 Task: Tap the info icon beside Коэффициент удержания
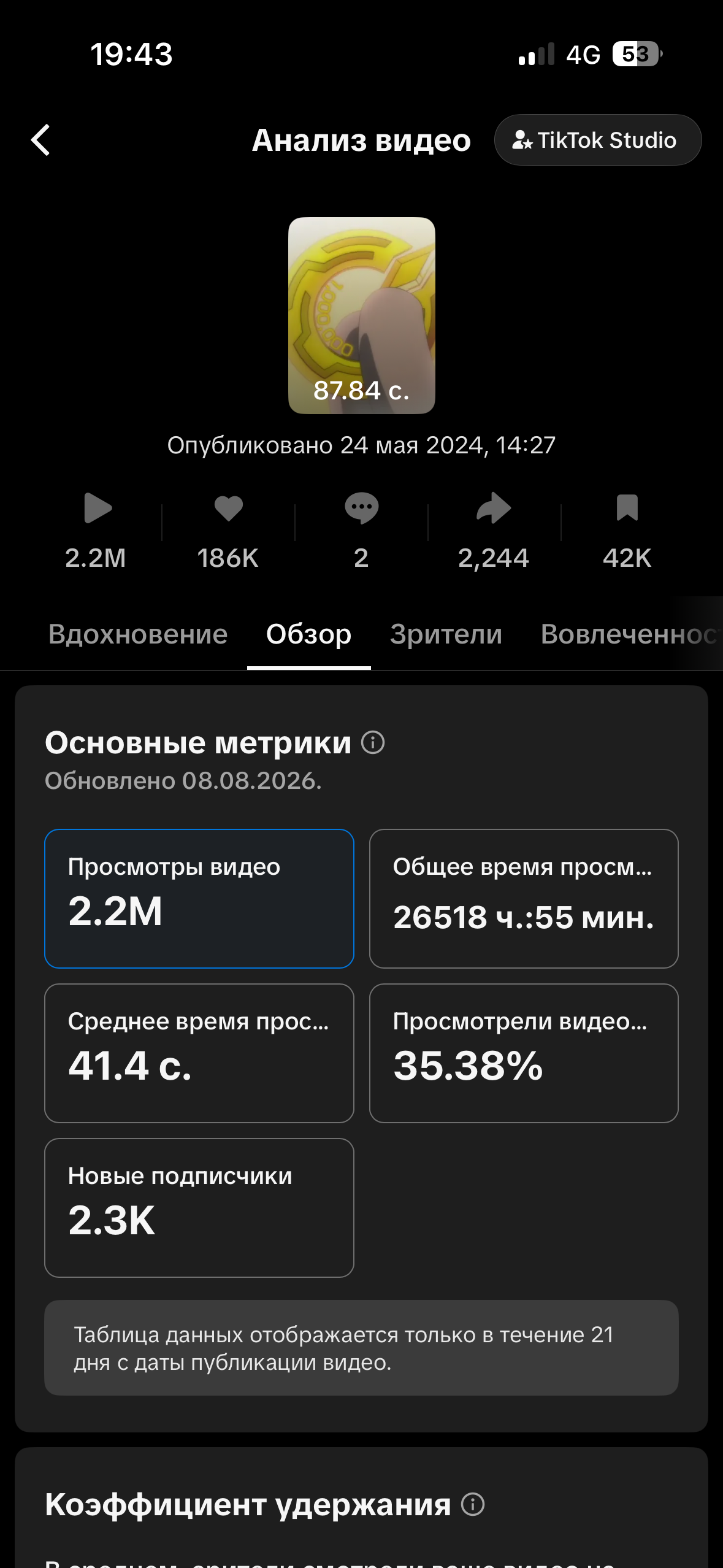(x=473, y=1504)
